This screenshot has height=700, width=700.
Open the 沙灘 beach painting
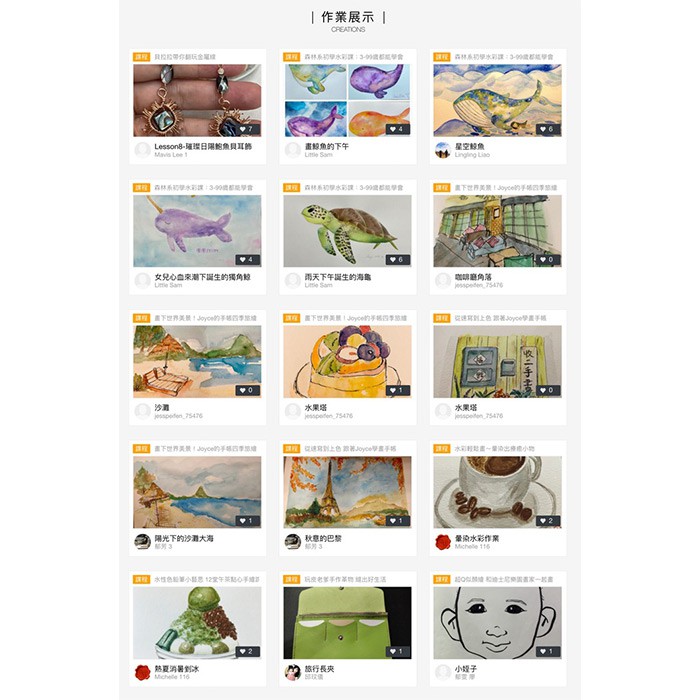tap(197, 361)
